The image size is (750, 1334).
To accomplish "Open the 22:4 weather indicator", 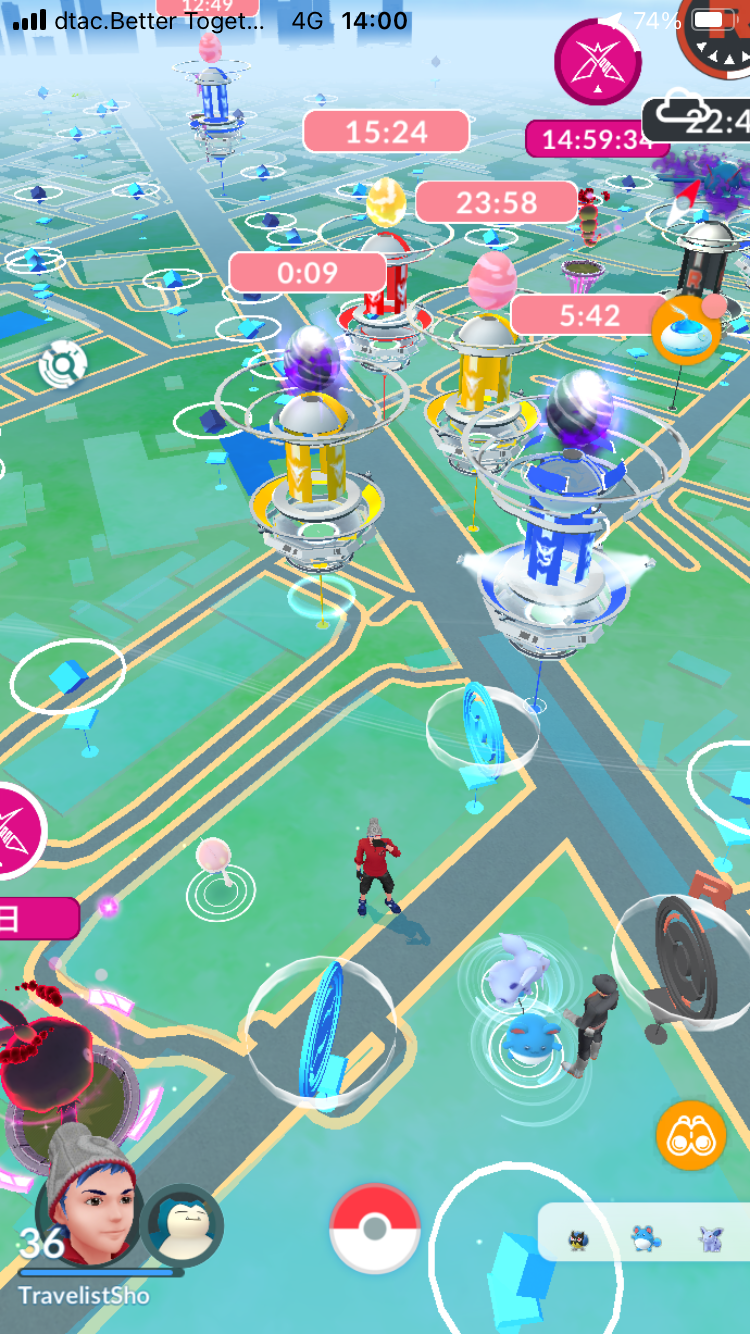I will 697,120.
